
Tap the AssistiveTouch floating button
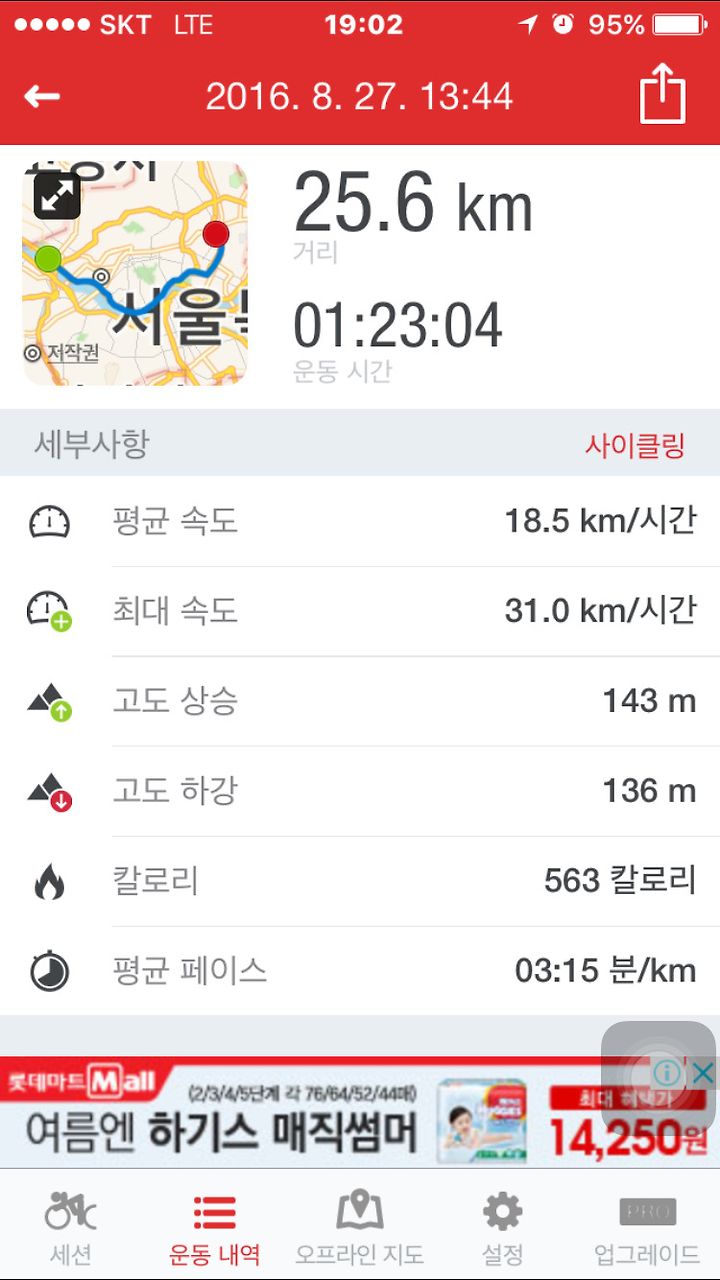pos(658,1078)
